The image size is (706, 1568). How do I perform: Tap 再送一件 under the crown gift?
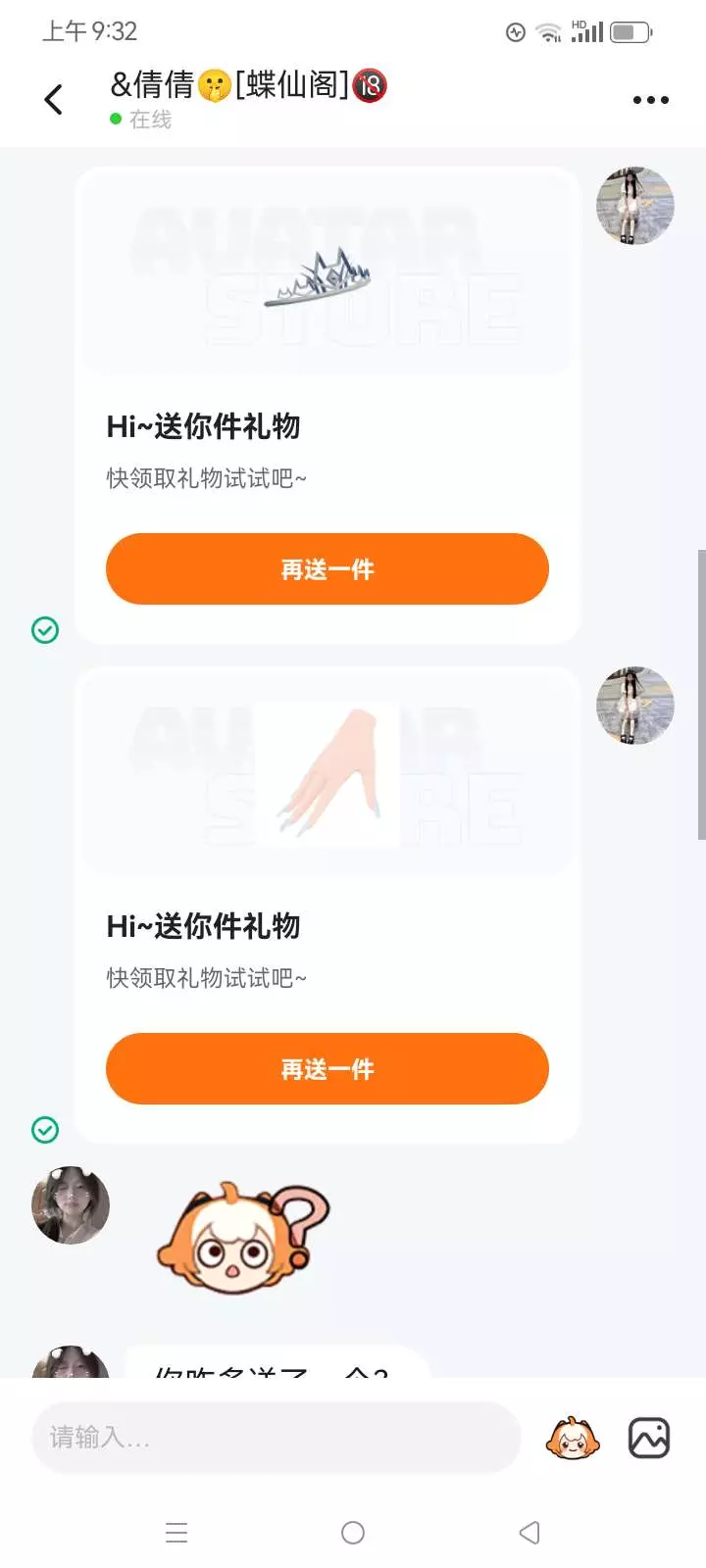(327, 569)
